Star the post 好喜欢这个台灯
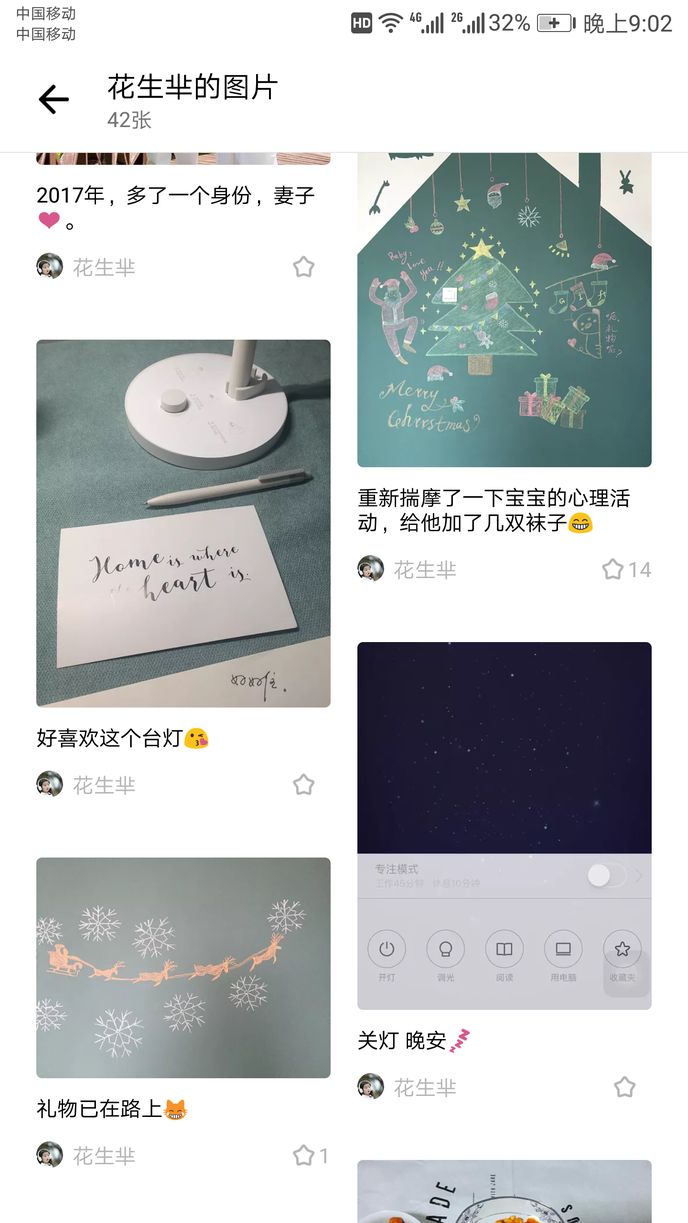 coord(303,785)
